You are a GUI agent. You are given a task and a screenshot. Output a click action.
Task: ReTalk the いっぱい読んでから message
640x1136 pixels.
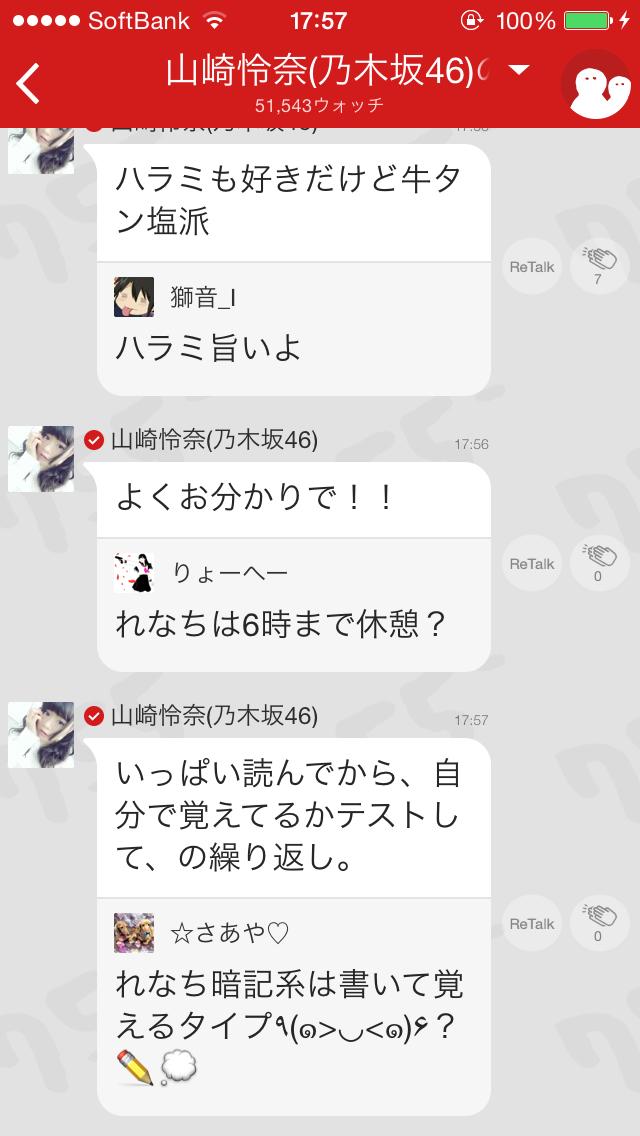[531, 924]
